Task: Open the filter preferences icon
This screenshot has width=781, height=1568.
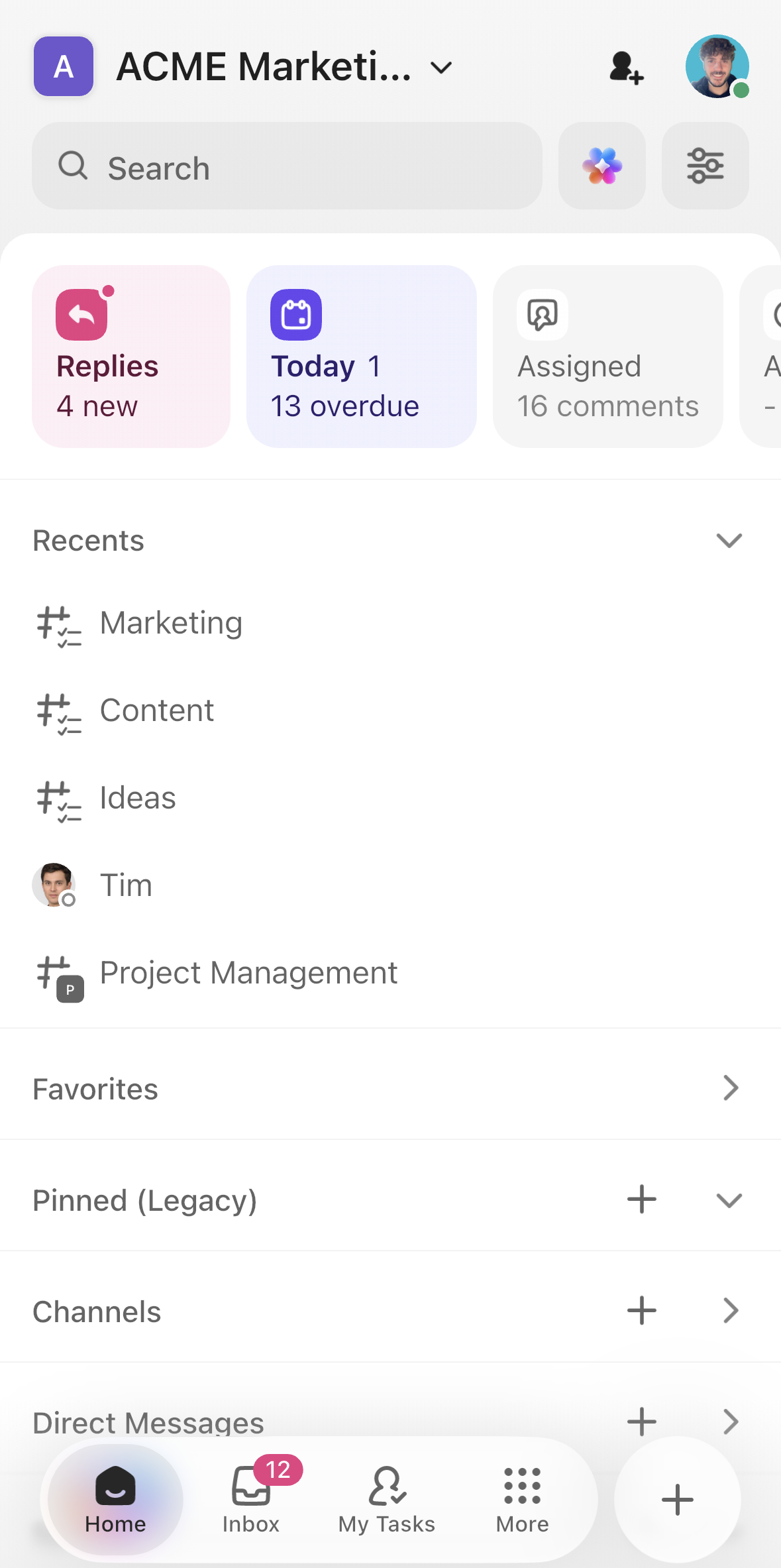Action: click(x=705, y=166)
